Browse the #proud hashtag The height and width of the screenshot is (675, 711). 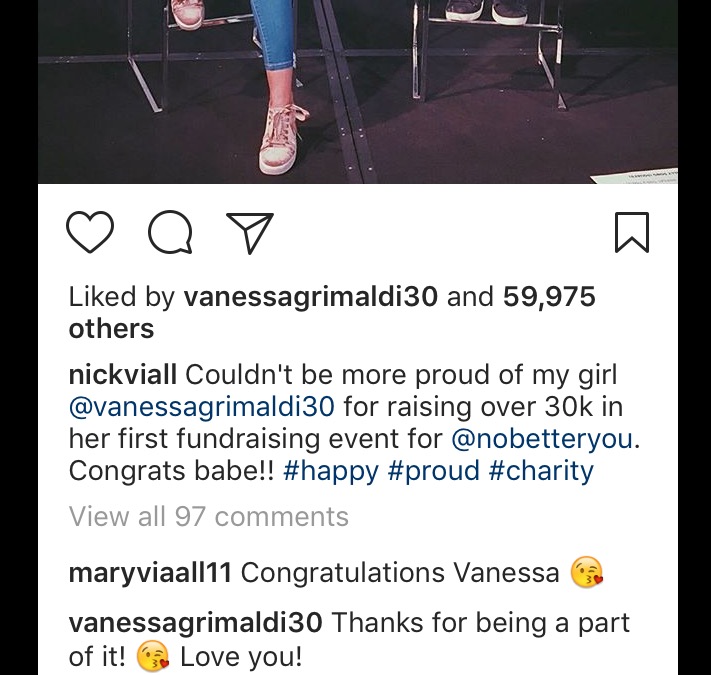point(434,470)
